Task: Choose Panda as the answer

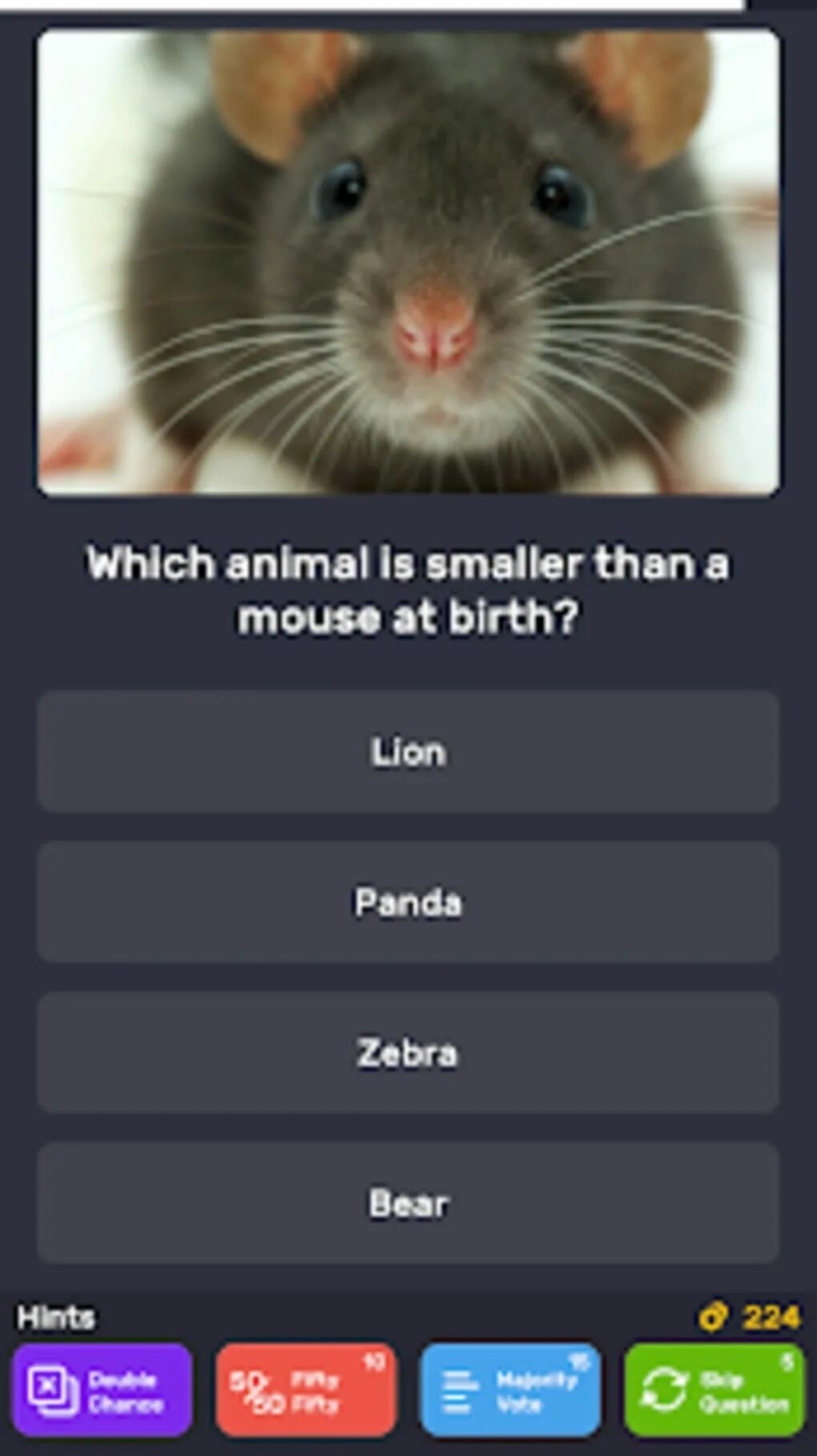Action: (x=408, y=901)
